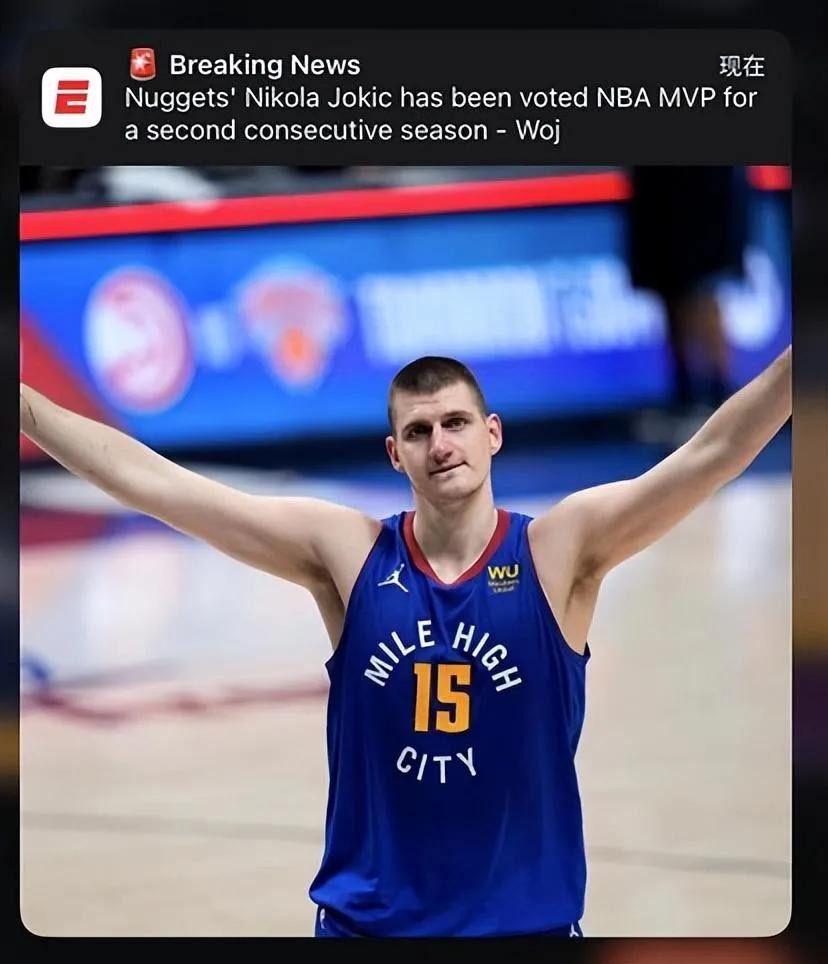Open the notification's attached Jokic photo
828x964 pixels.
pyautogui.click(x=405, y=550)
